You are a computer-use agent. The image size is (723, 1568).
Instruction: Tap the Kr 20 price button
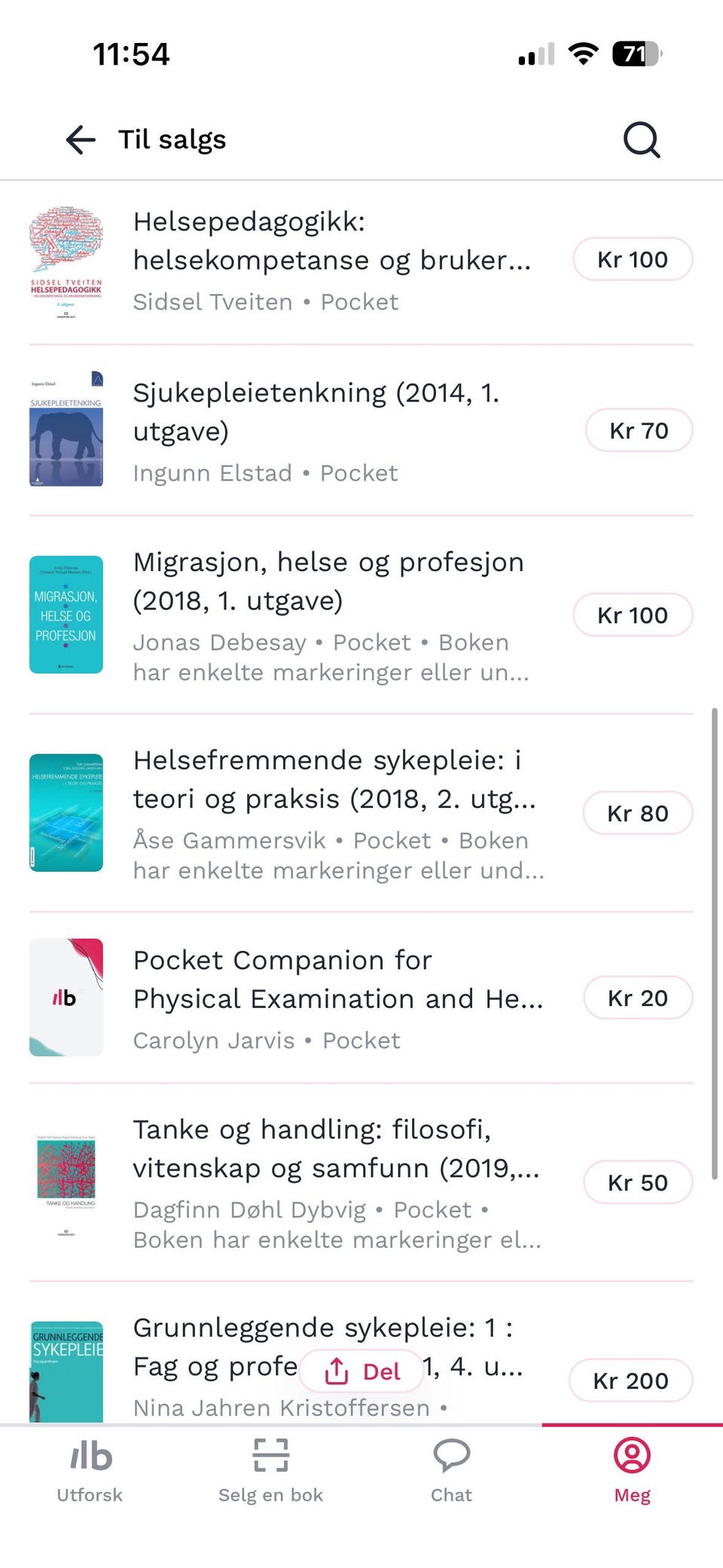[x=638, y=998]
